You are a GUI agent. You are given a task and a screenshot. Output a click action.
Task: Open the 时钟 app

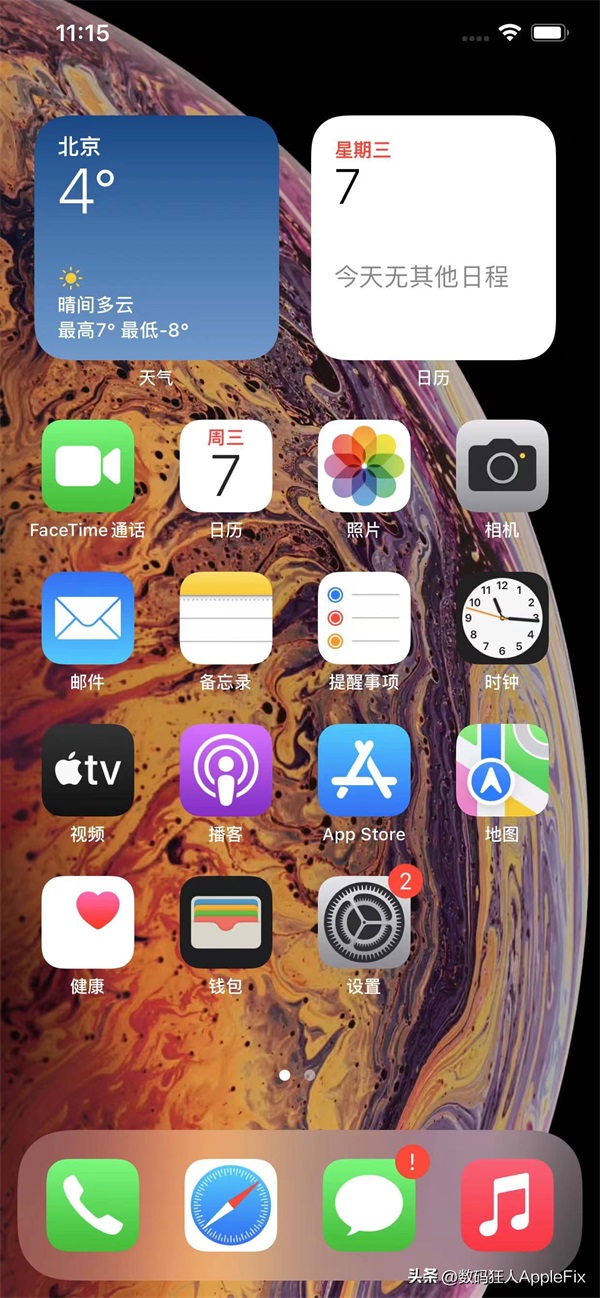pos(502,618)
